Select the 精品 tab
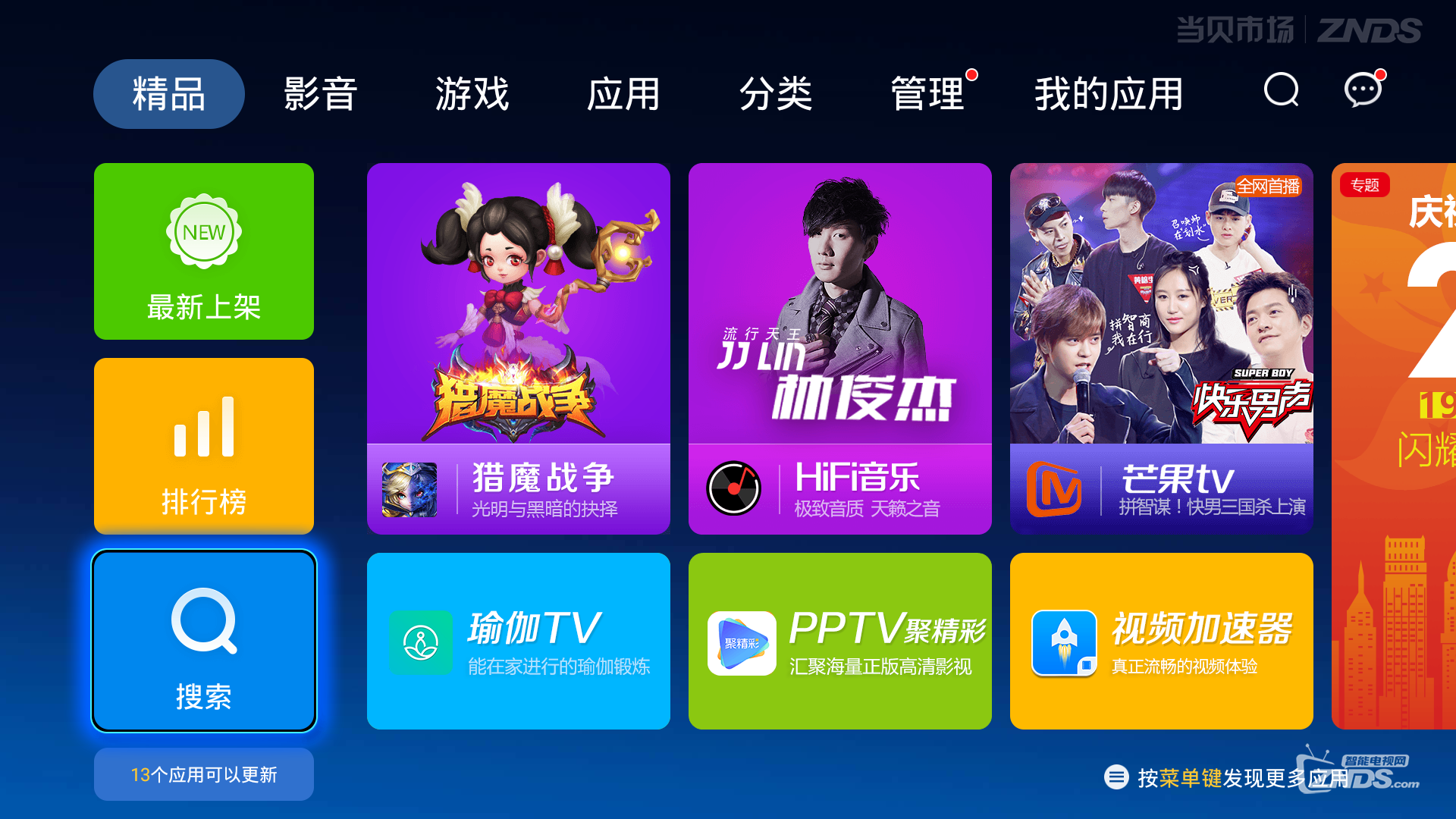 click(168, 94)
